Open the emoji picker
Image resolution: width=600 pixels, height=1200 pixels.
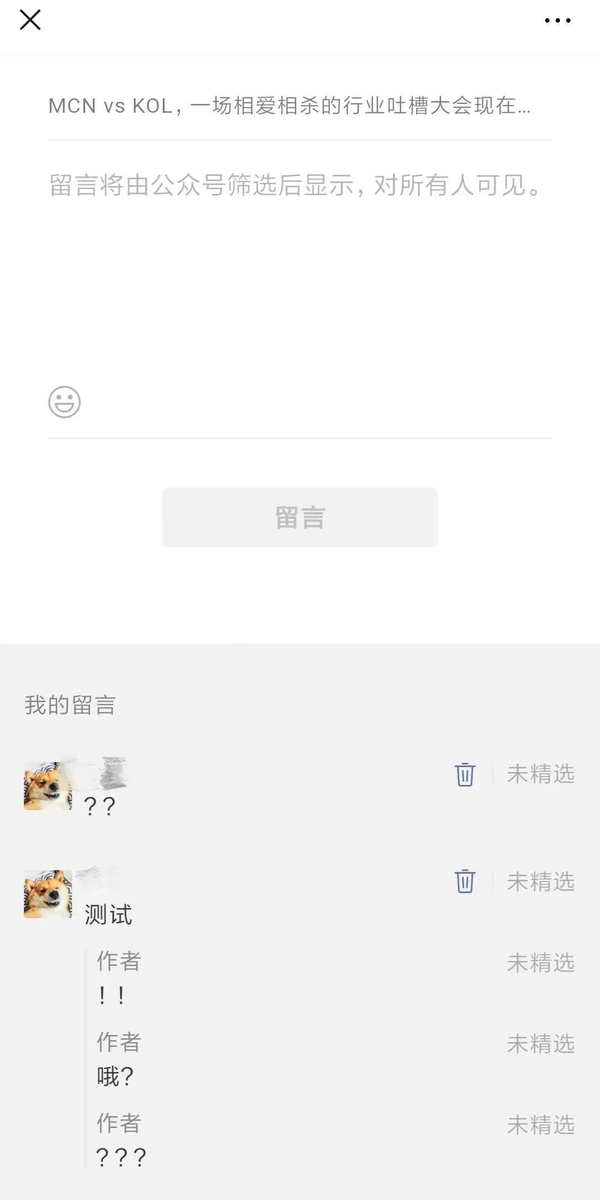(64, 402)
